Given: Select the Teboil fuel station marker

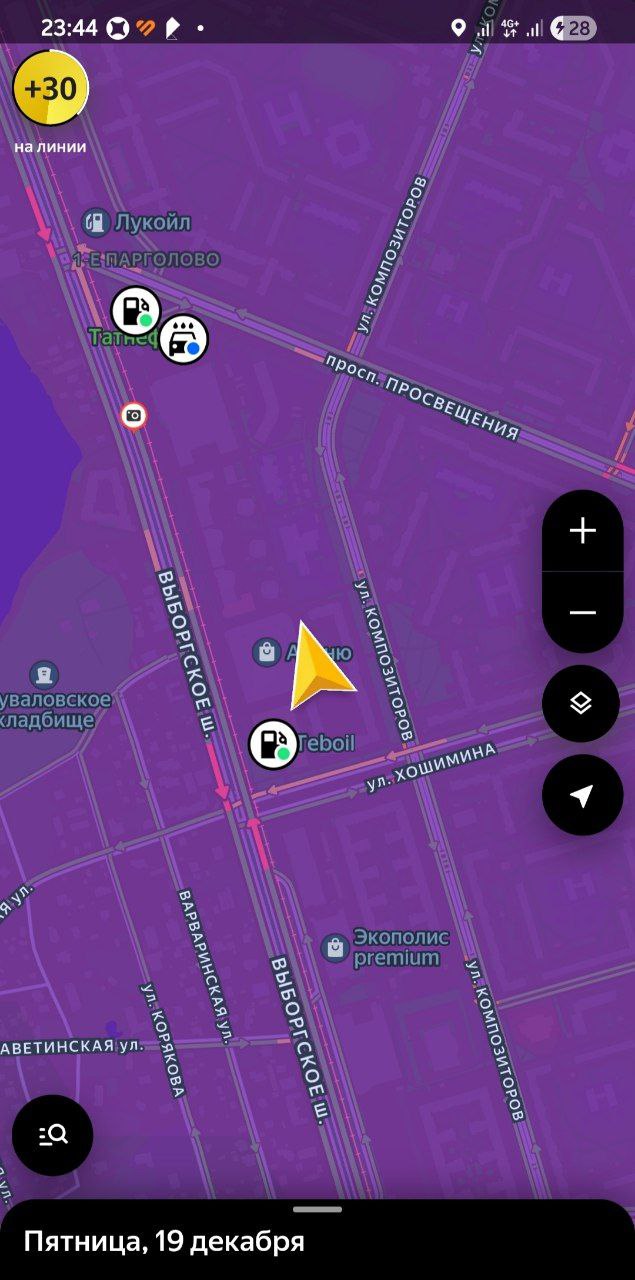Looking at the screenshot, I should [273, 744].
